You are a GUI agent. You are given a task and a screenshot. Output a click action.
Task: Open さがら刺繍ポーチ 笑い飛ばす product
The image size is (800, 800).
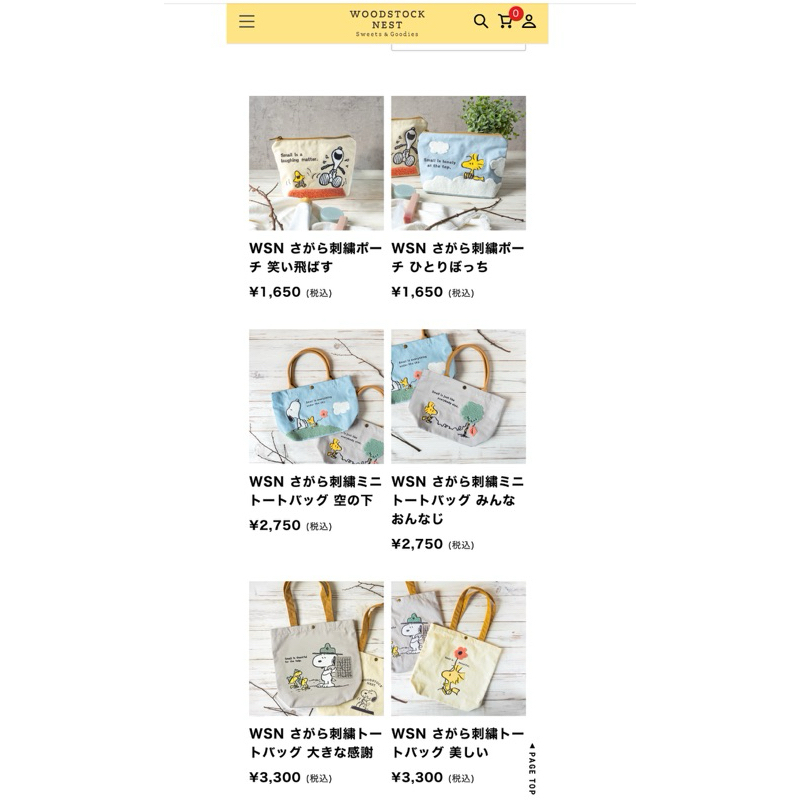(316, 257)
